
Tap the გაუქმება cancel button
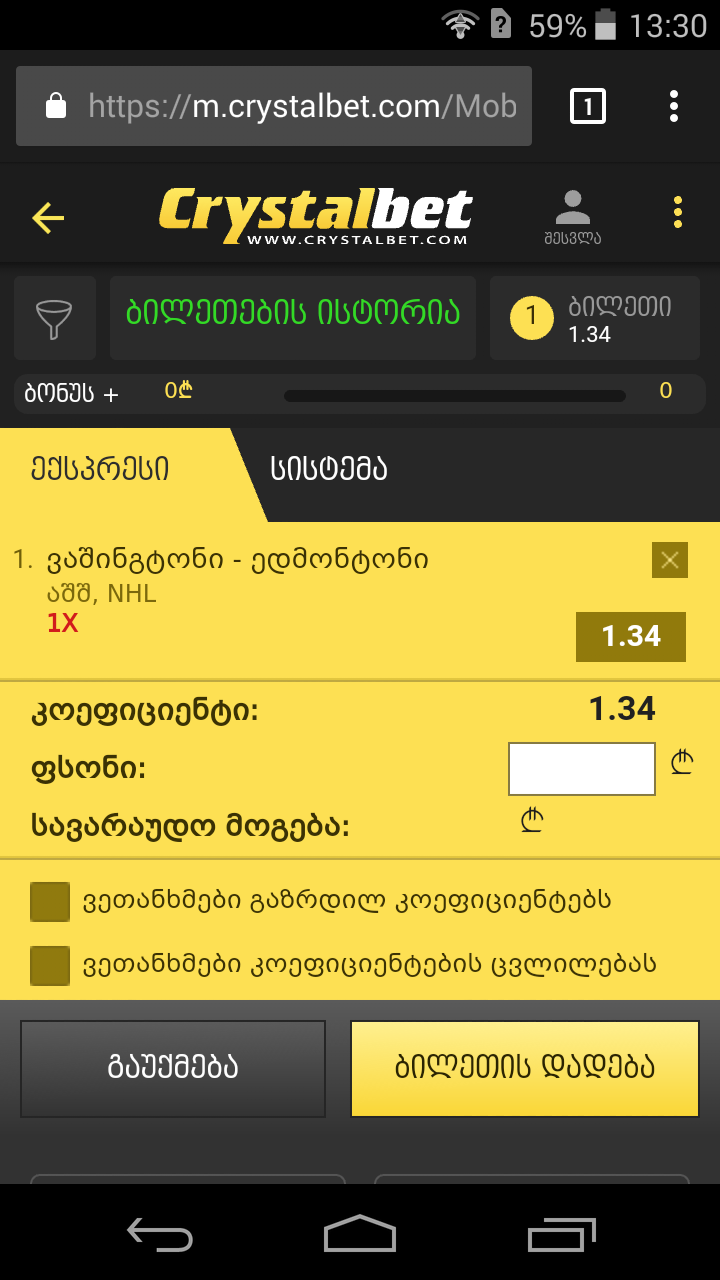coord(173,1068)
